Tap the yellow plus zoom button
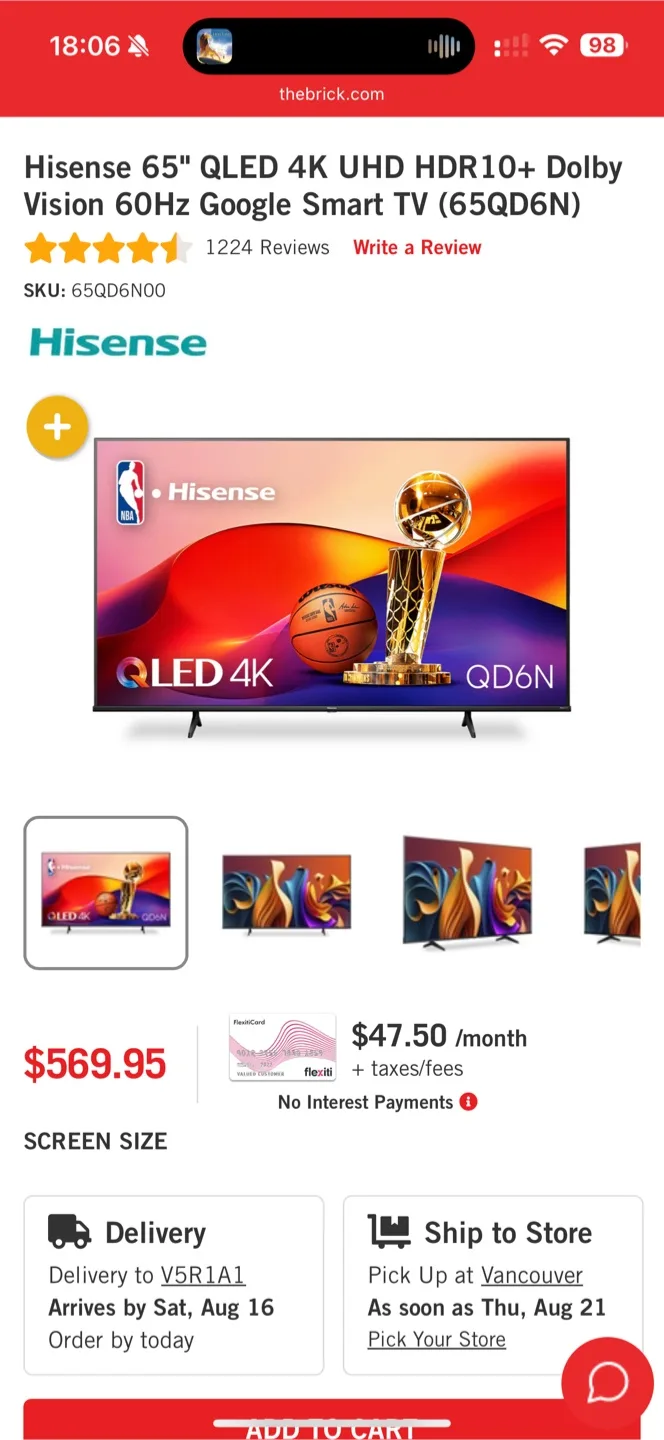The height and width of the screenshot is (1440, 664). (x=57, y=427)
